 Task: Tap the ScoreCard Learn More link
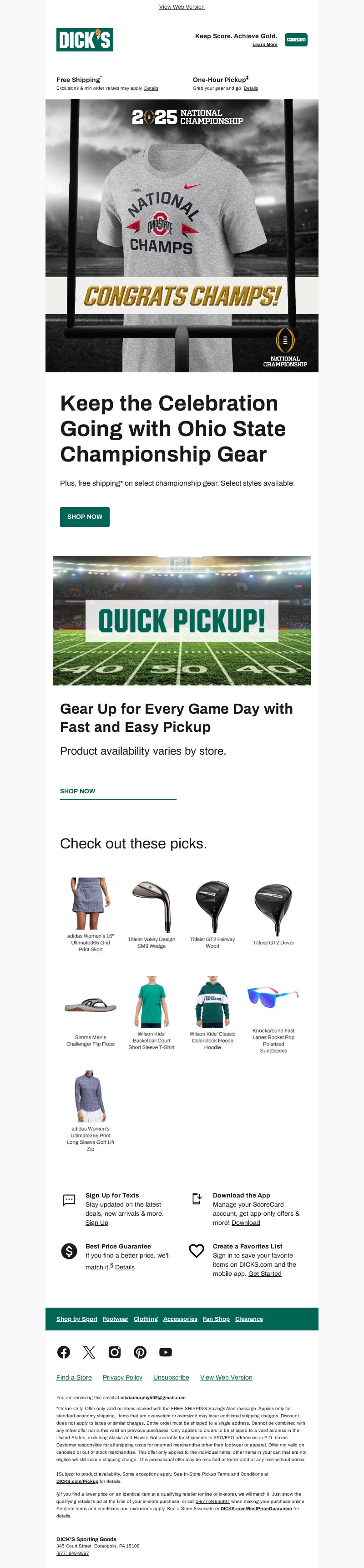[x=265, y=45]
